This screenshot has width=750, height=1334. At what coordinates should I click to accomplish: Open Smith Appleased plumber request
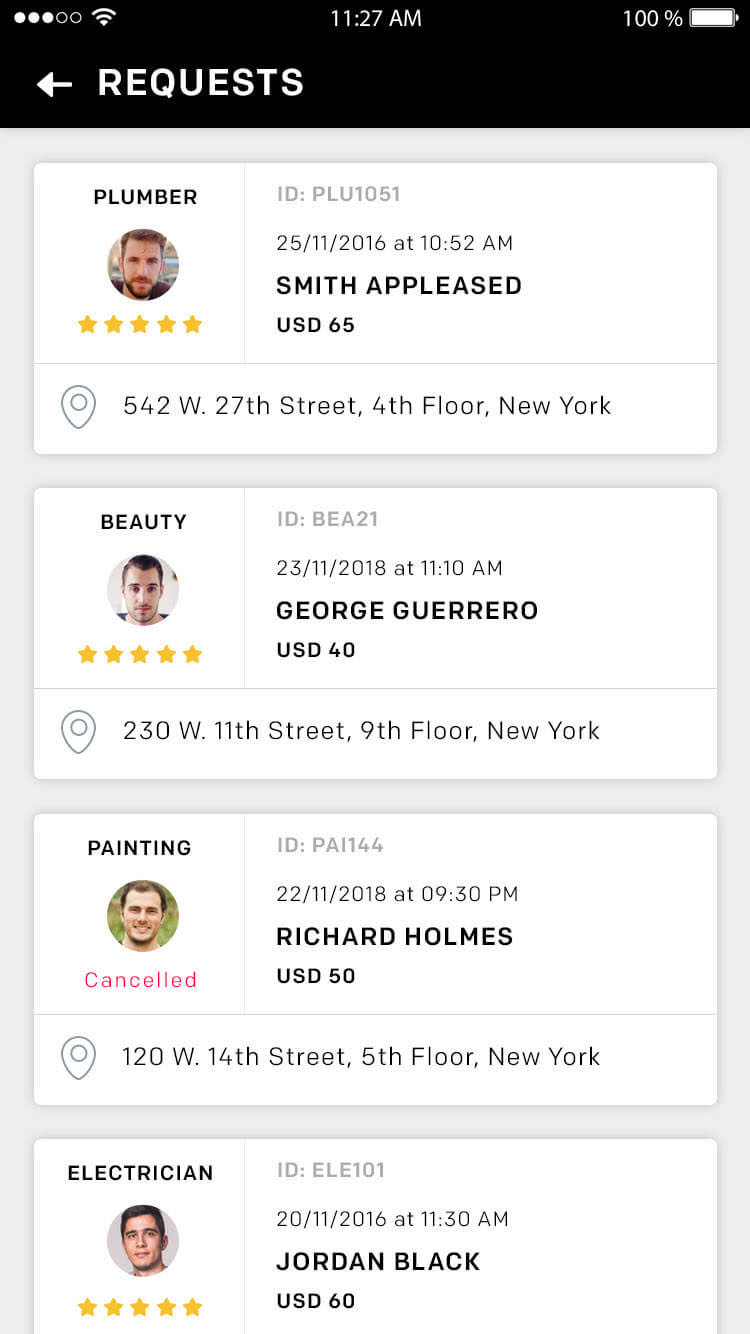click(375, 308)
